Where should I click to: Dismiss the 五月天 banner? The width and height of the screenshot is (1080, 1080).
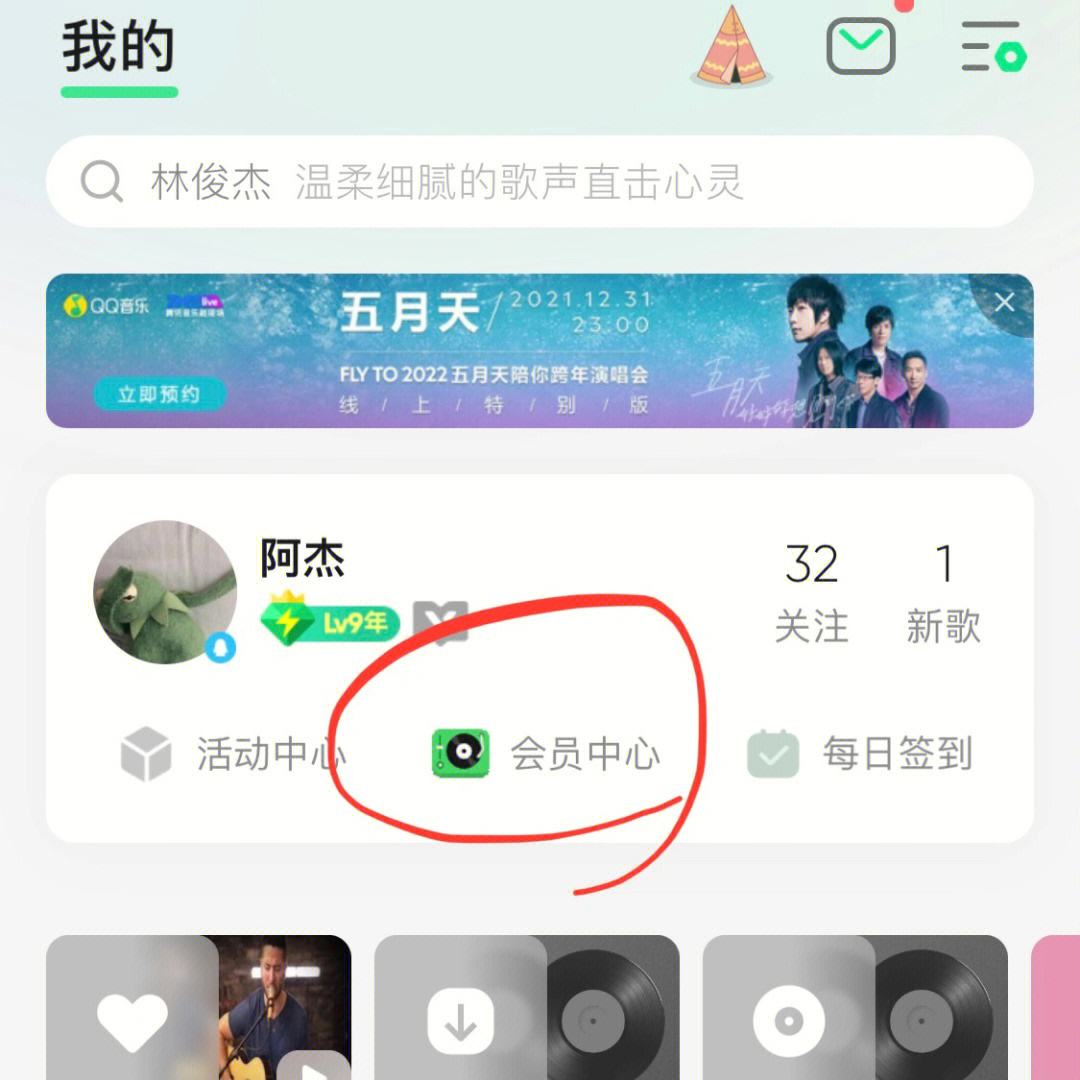(x=1004, y=303)
